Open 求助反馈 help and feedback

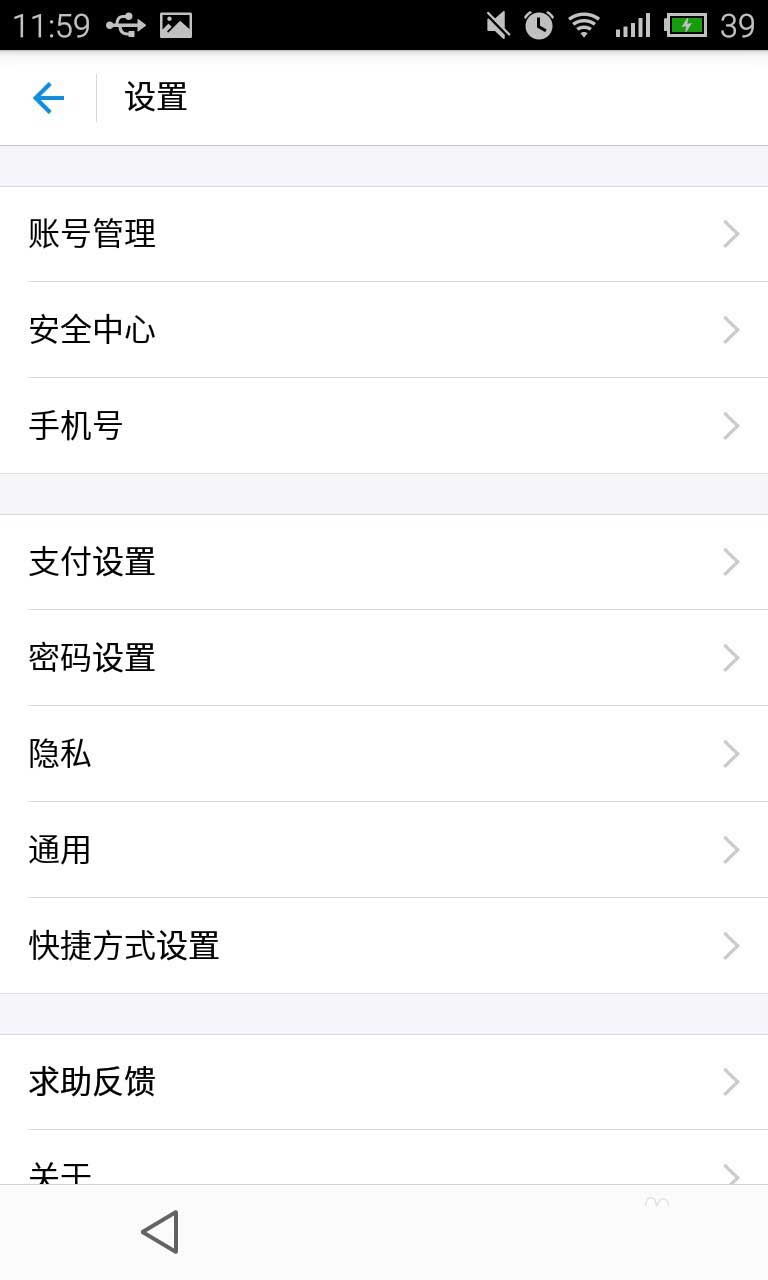tap(384, 1082)
